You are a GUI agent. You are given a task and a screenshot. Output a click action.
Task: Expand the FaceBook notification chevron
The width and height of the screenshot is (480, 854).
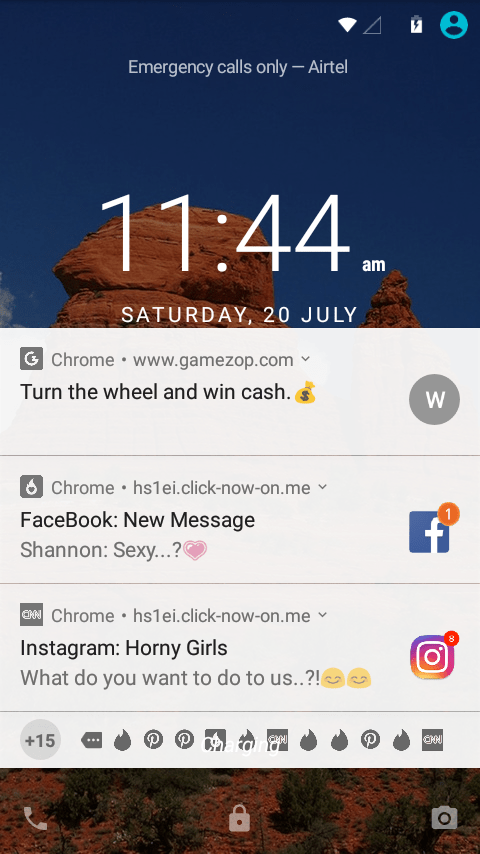323,487
